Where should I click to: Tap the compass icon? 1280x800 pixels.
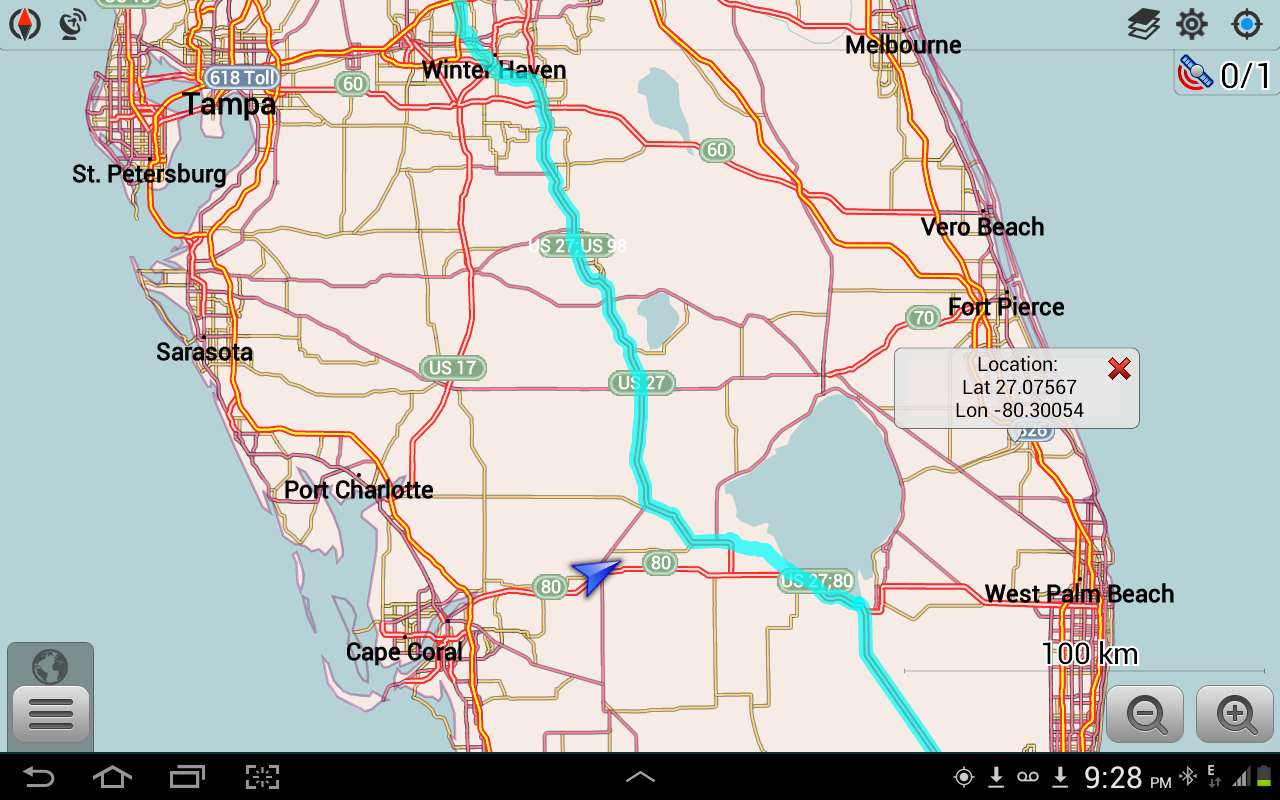pos(25,23)
